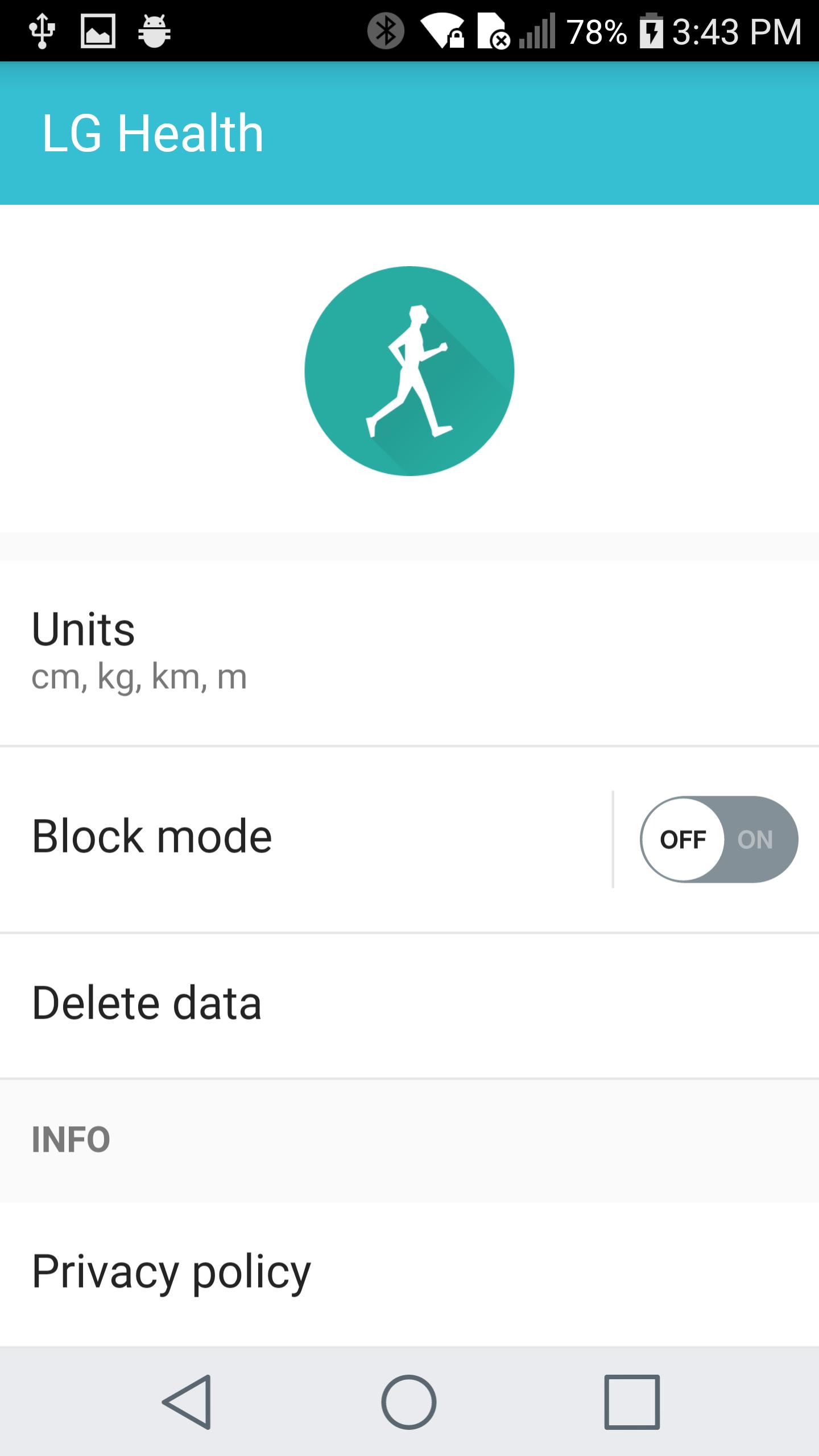Turn on the Block mode switch
The image size is (819, 1456).
click(719, 839)
